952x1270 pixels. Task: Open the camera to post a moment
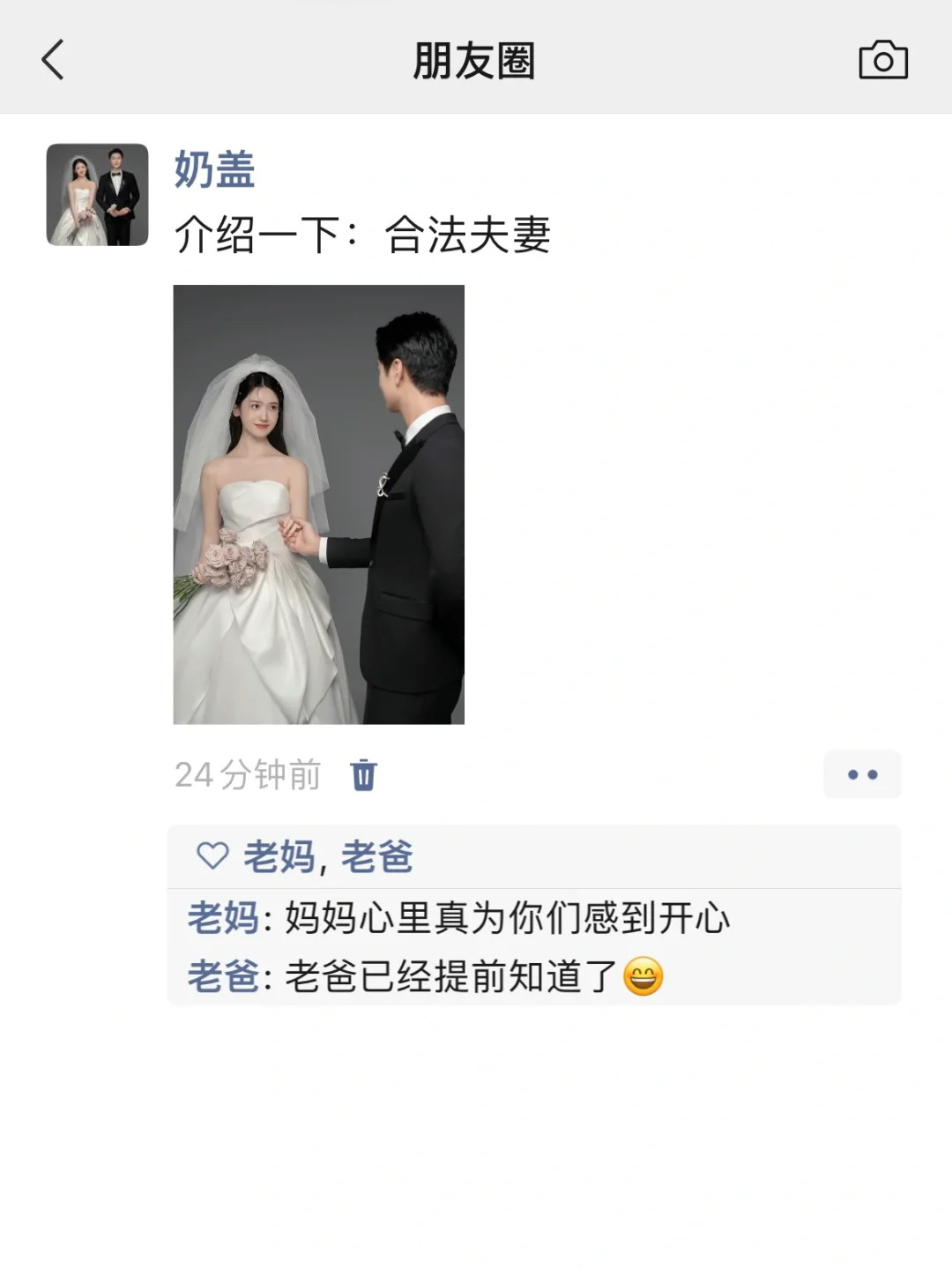pos(882,60)
